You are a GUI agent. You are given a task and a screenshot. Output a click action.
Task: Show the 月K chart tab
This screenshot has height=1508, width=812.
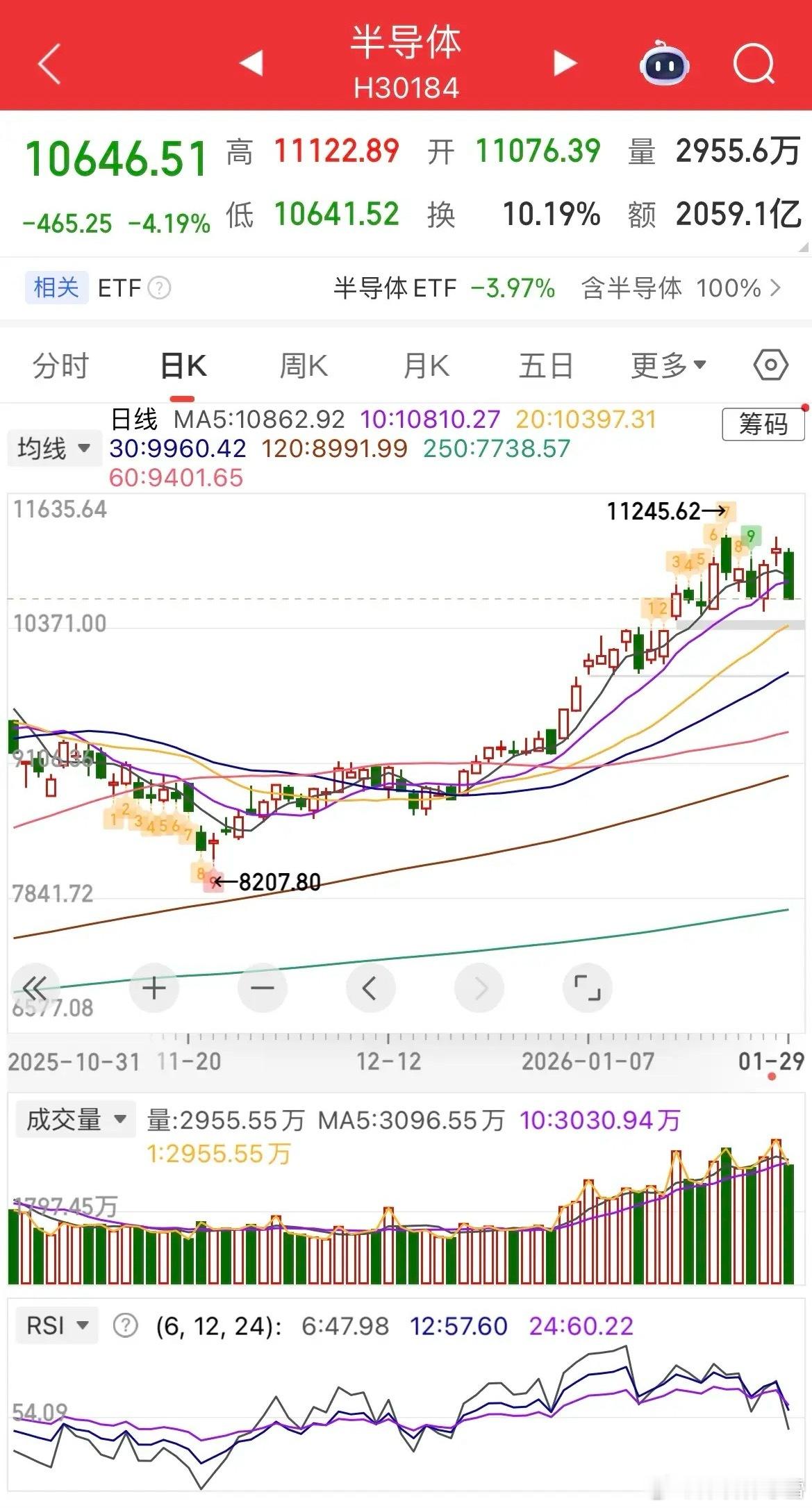coord(426,366)
